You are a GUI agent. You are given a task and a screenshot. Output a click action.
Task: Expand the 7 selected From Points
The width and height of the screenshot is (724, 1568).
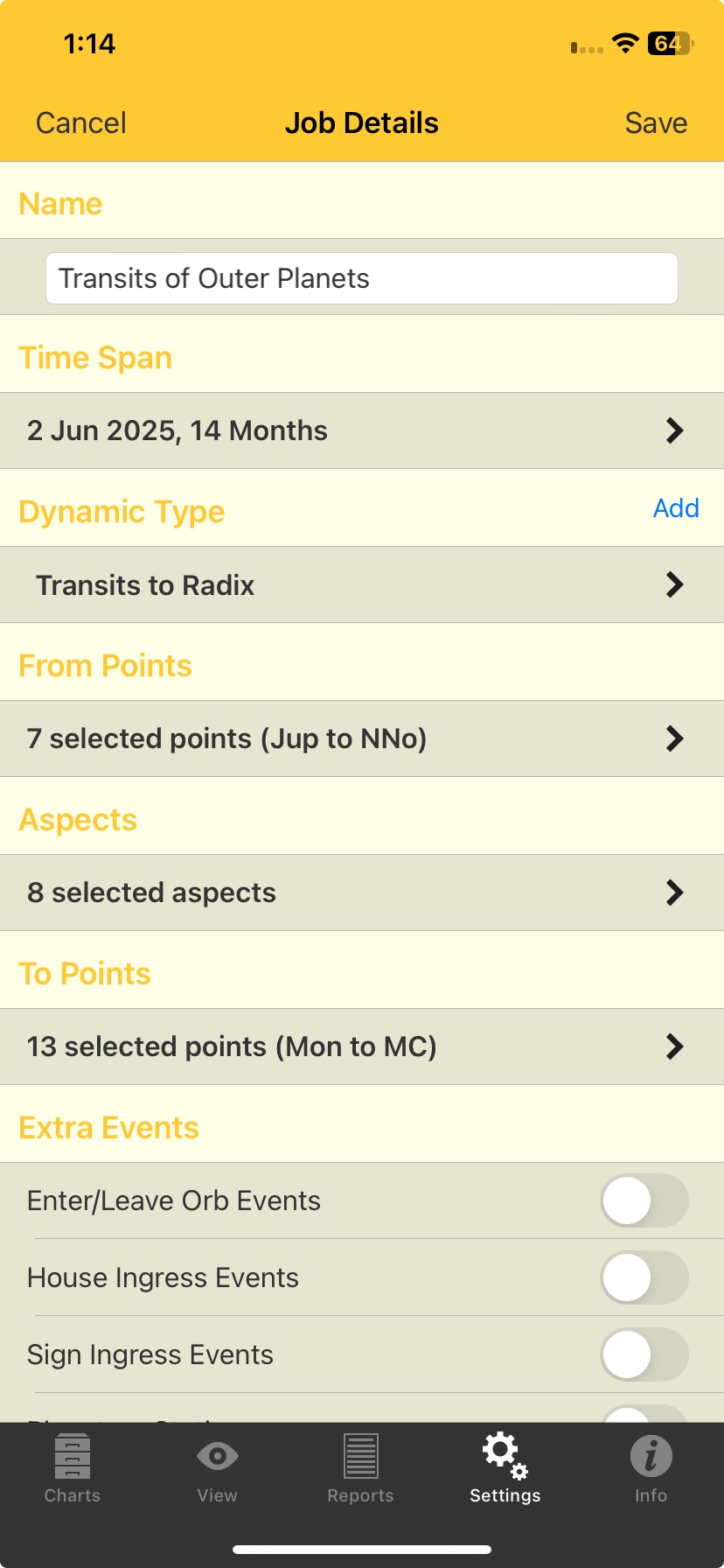(362, 738)
